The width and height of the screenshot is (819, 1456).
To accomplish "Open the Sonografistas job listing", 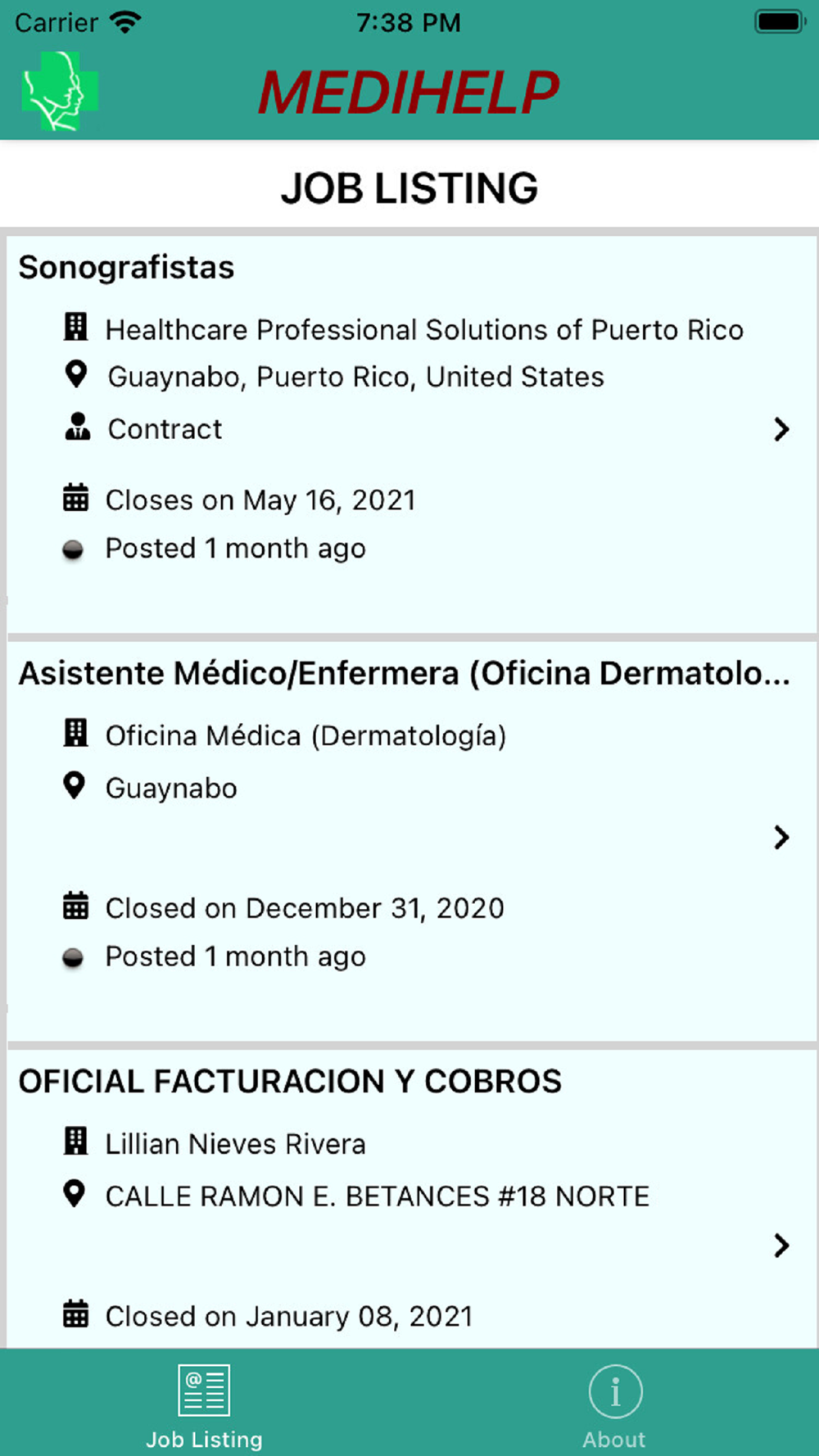I will point(411,434).
